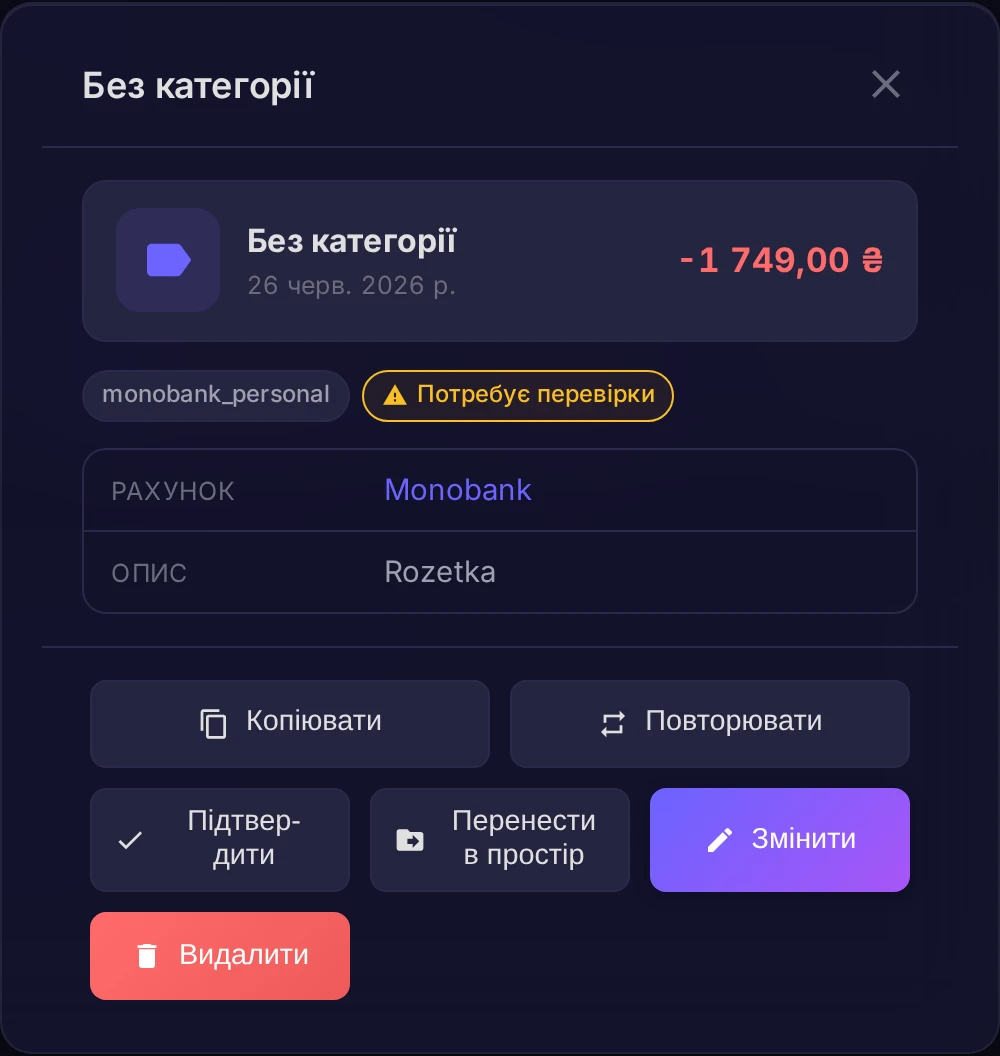The image size is (1000, 1056).
Task: Confirm transaction with Підтвердити
Action: [x=220, y=840]
